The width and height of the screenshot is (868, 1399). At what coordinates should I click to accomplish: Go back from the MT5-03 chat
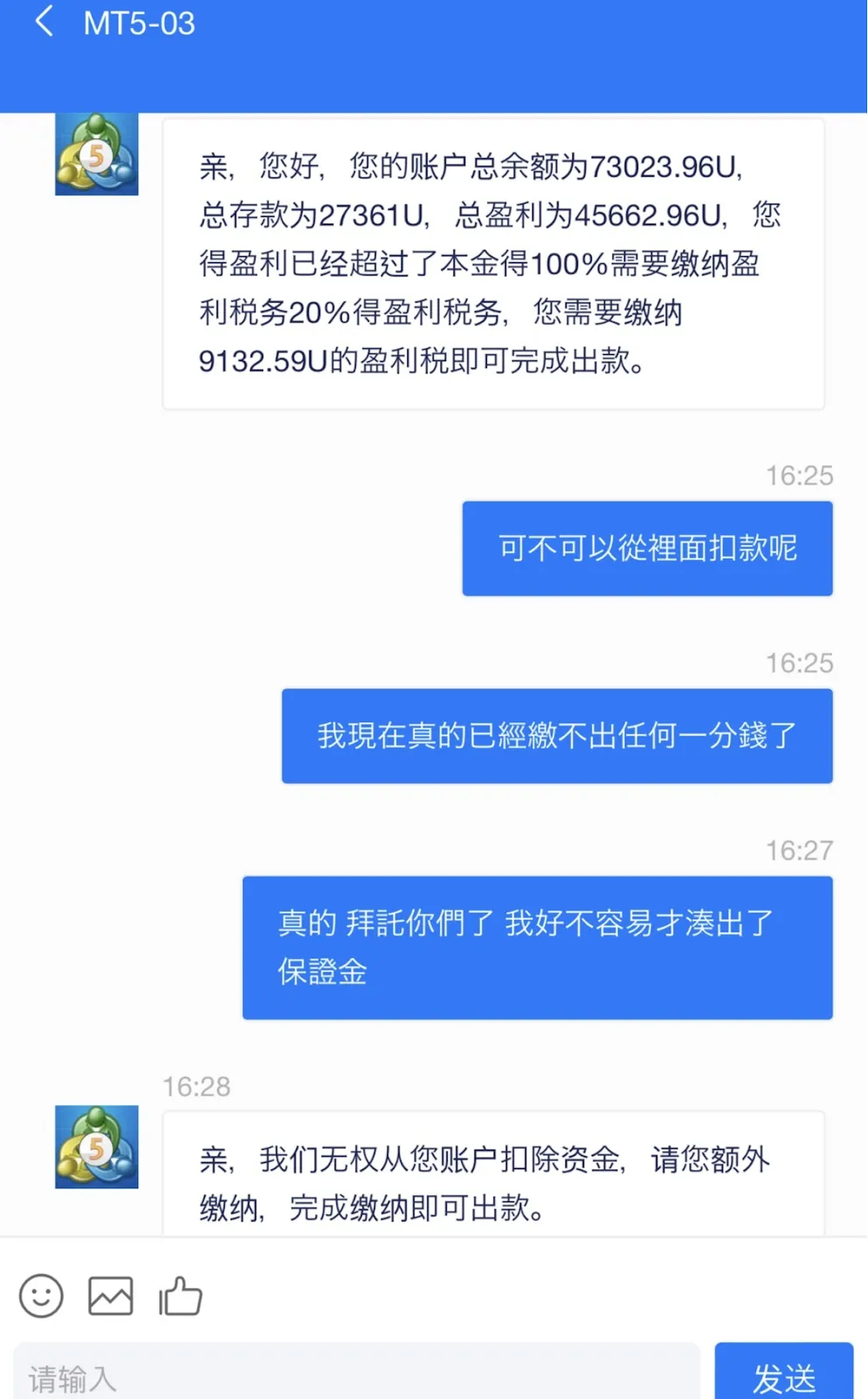(x=45, y=22)
